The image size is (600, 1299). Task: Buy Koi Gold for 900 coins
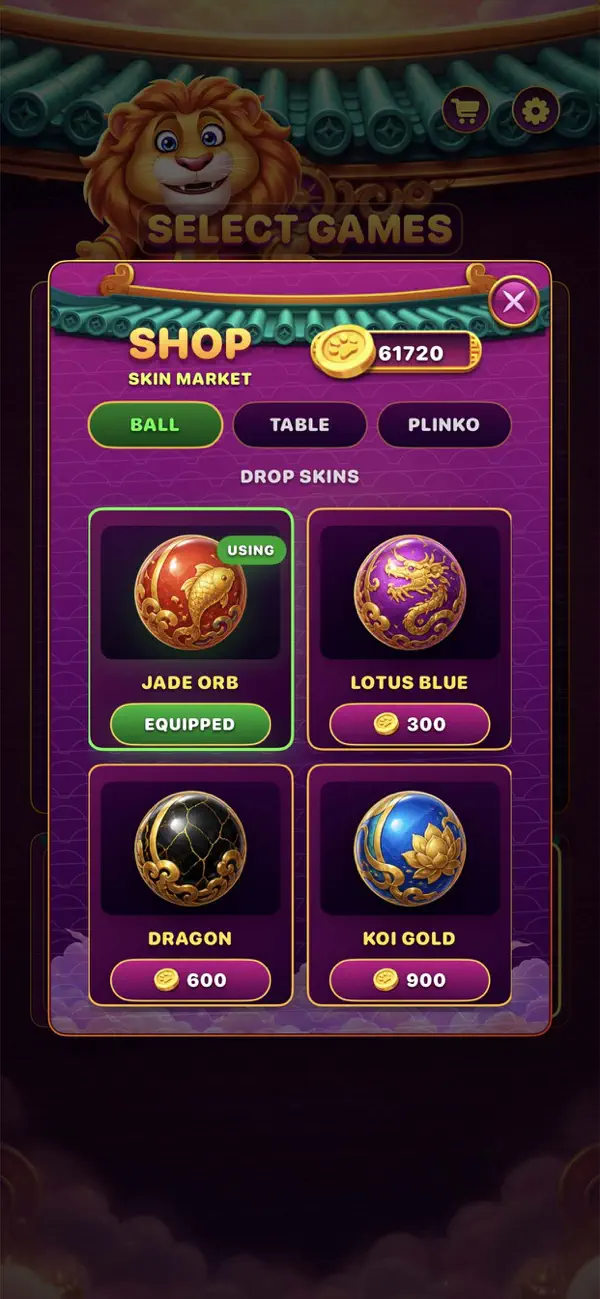410,980
